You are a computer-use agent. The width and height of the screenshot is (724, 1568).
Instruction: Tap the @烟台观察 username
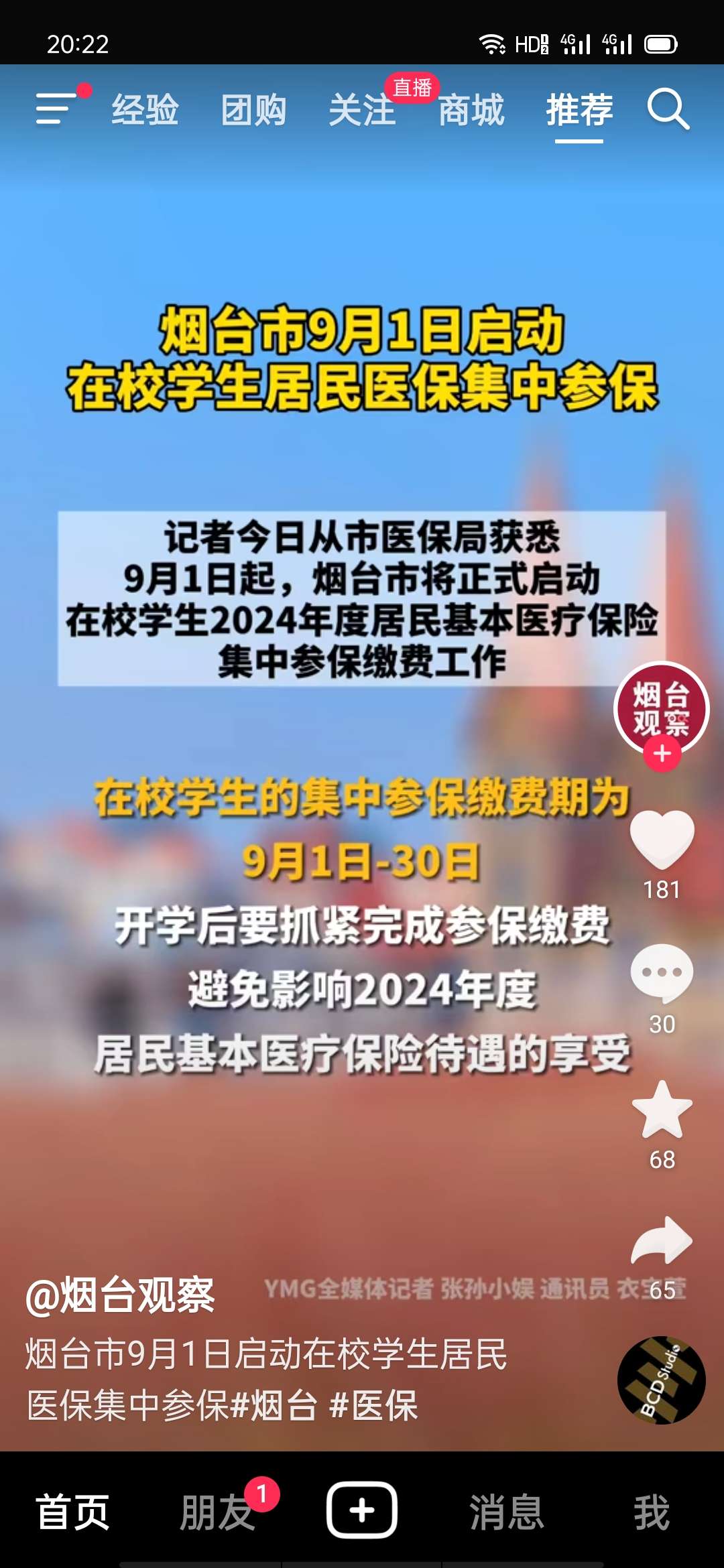[120, 1295]
